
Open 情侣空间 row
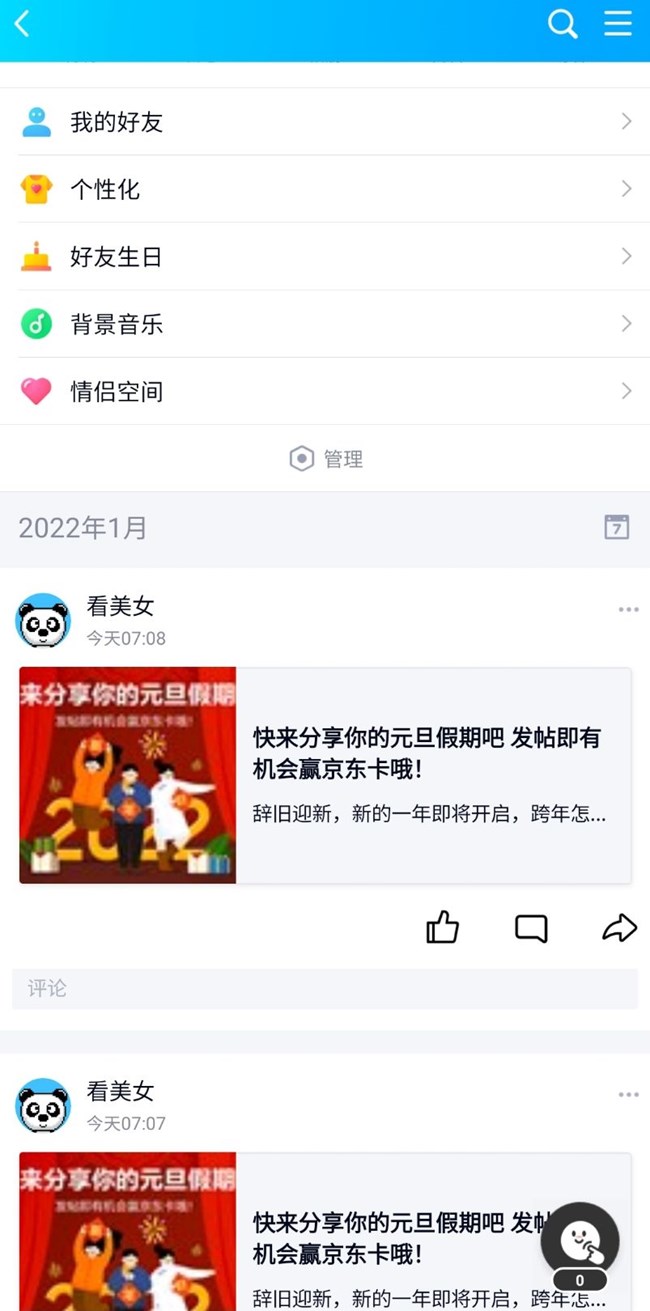pos(325,391)
